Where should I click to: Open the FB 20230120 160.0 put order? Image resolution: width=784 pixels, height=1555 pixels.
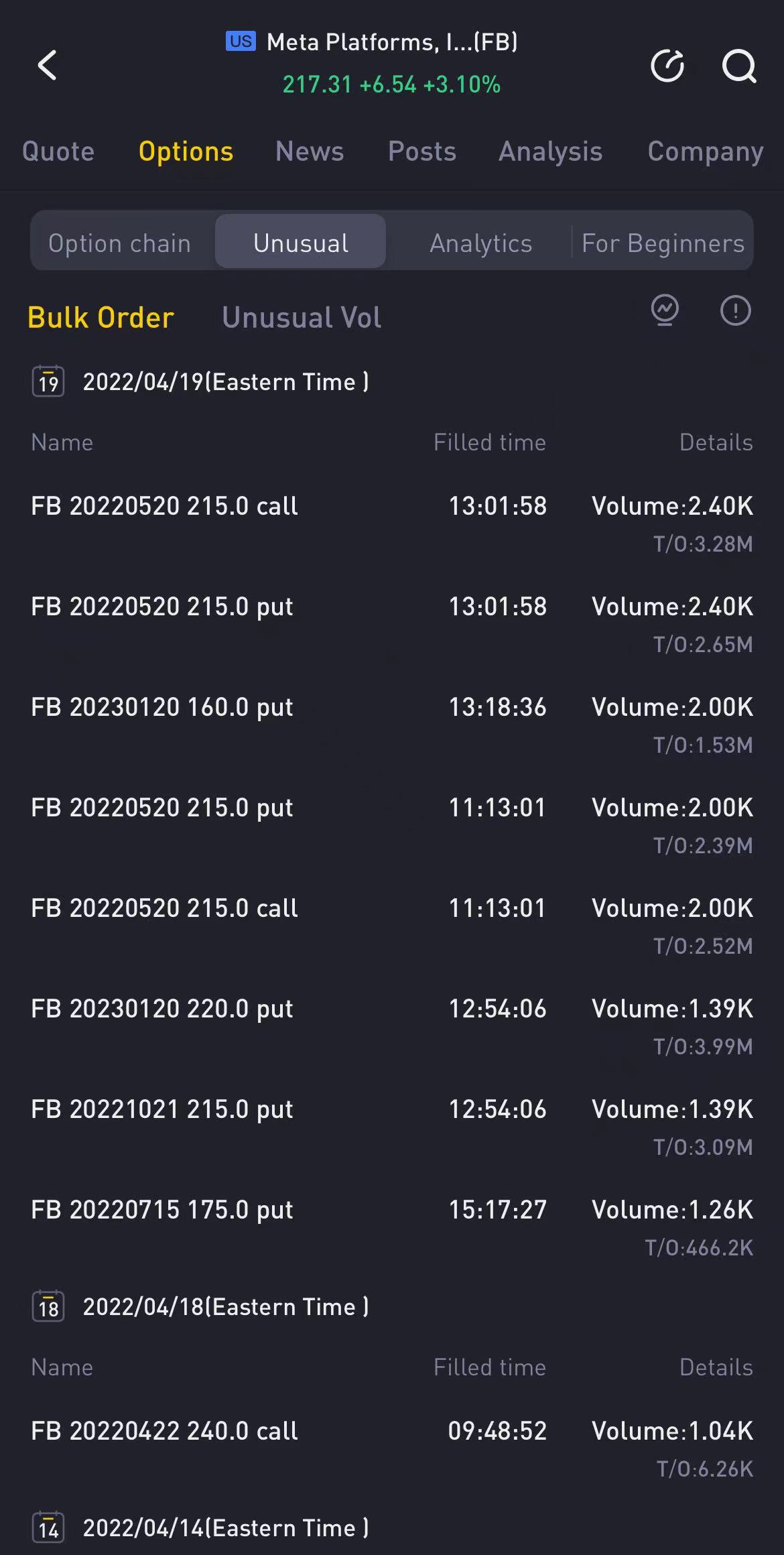pyautogui.click(x=162, y=708)
